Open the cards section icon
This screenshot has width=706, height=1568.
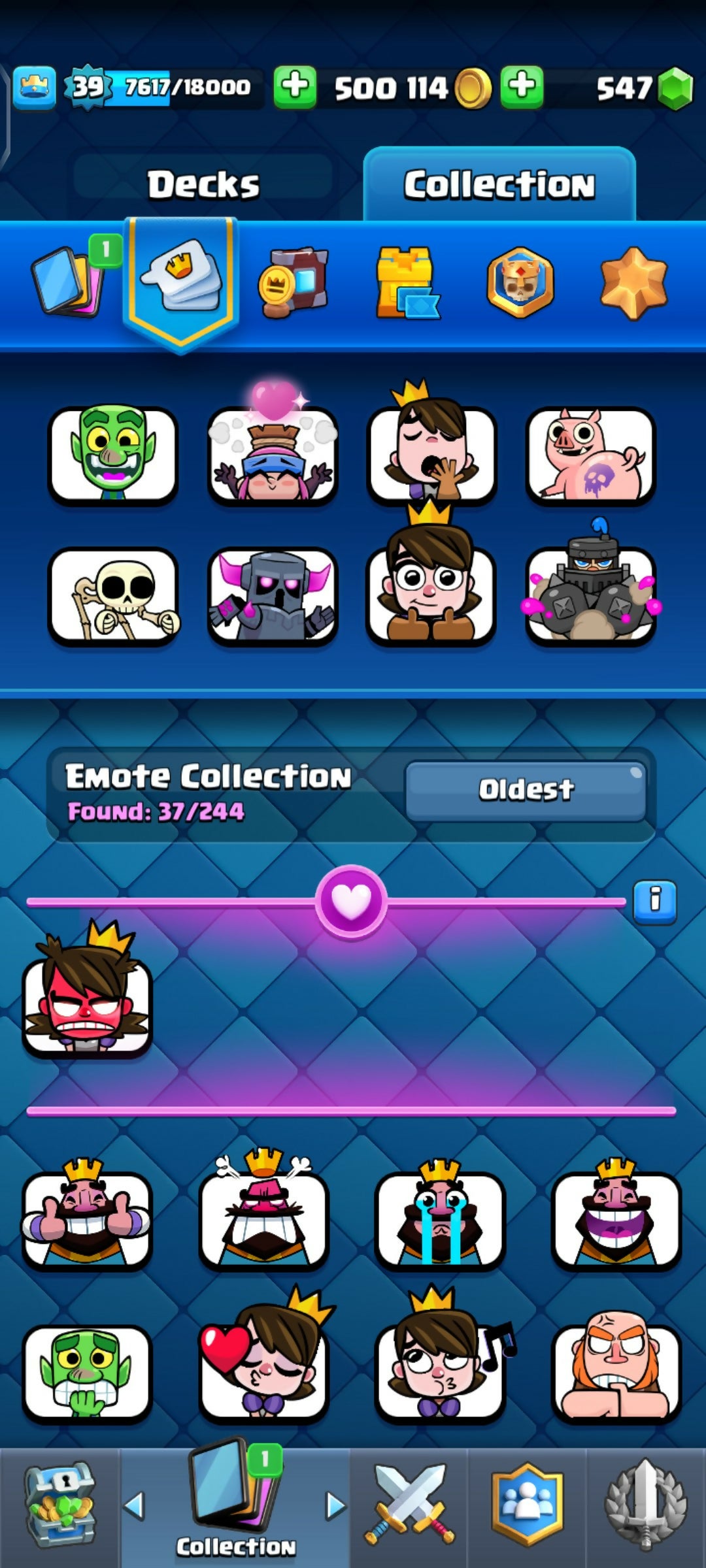coord(69,282)
